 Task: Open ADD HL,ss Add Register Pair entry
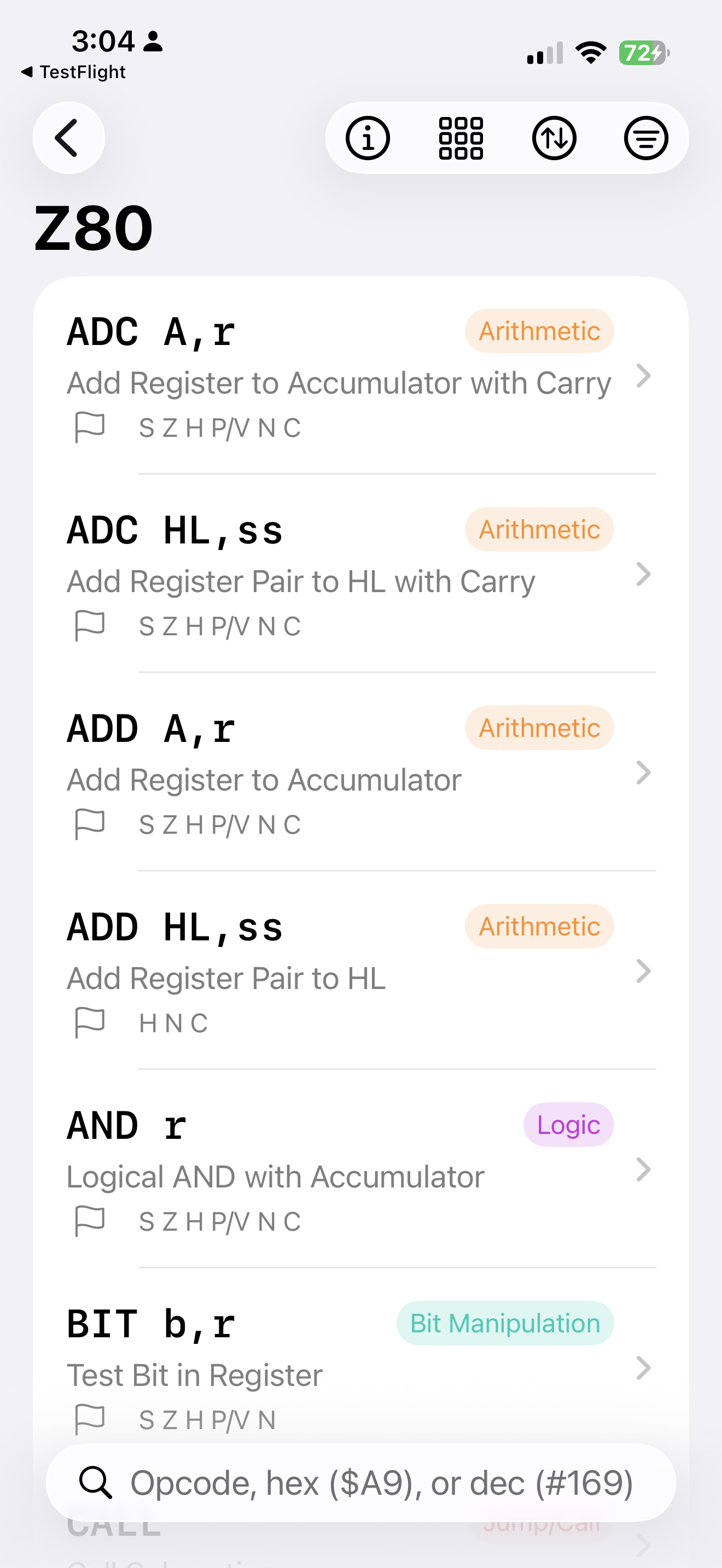click(x=360, y=972)
